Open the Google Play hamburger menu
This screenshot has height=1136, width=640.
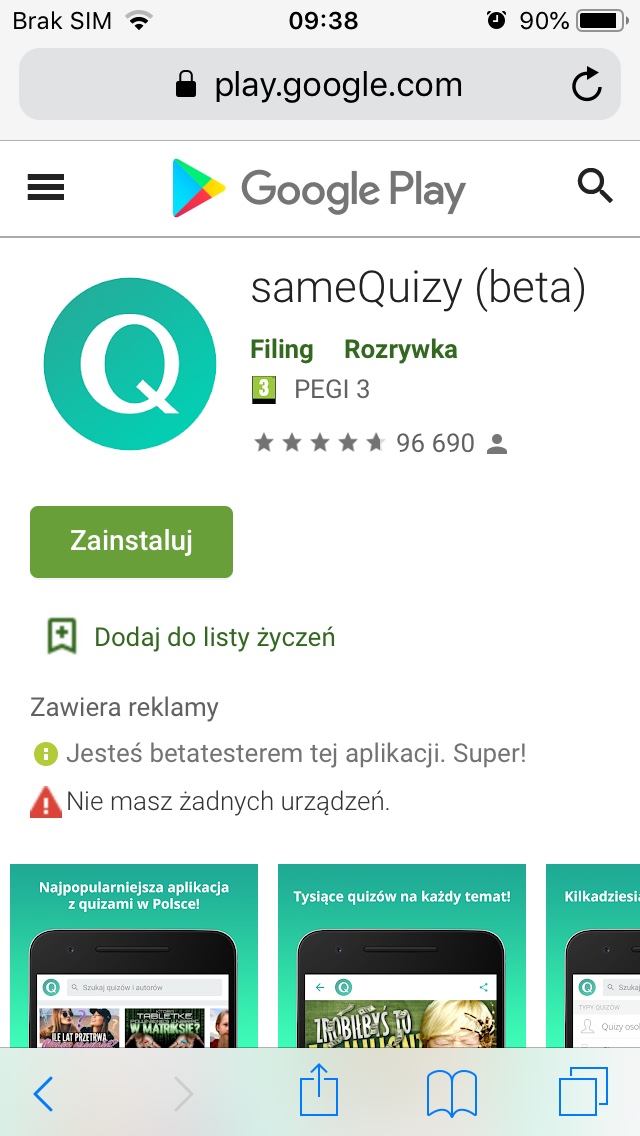[x=46, y=187]
